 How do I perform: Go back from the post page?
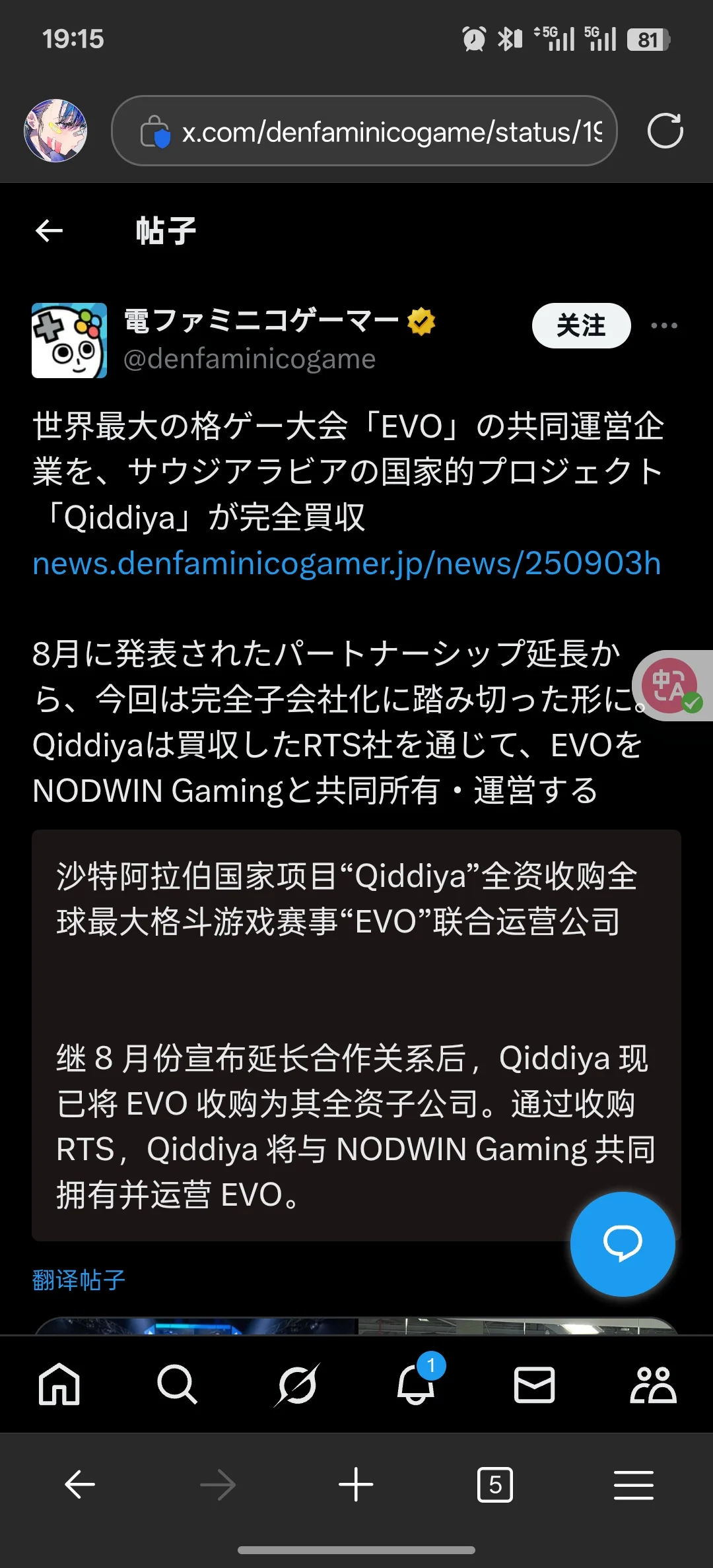click(x=50, y=231)
